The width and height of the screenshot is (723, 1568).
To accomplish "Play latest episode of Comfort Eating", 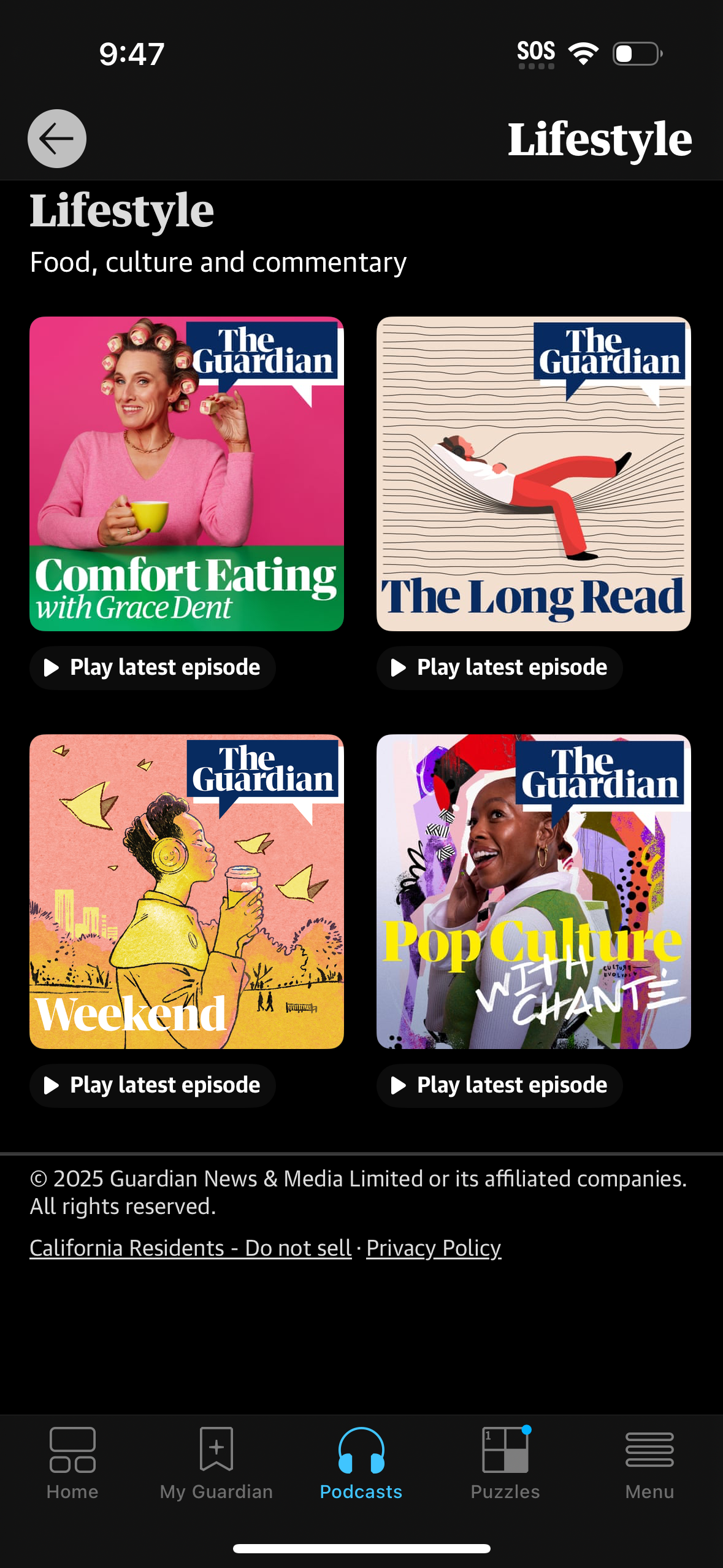I will 153,667.
